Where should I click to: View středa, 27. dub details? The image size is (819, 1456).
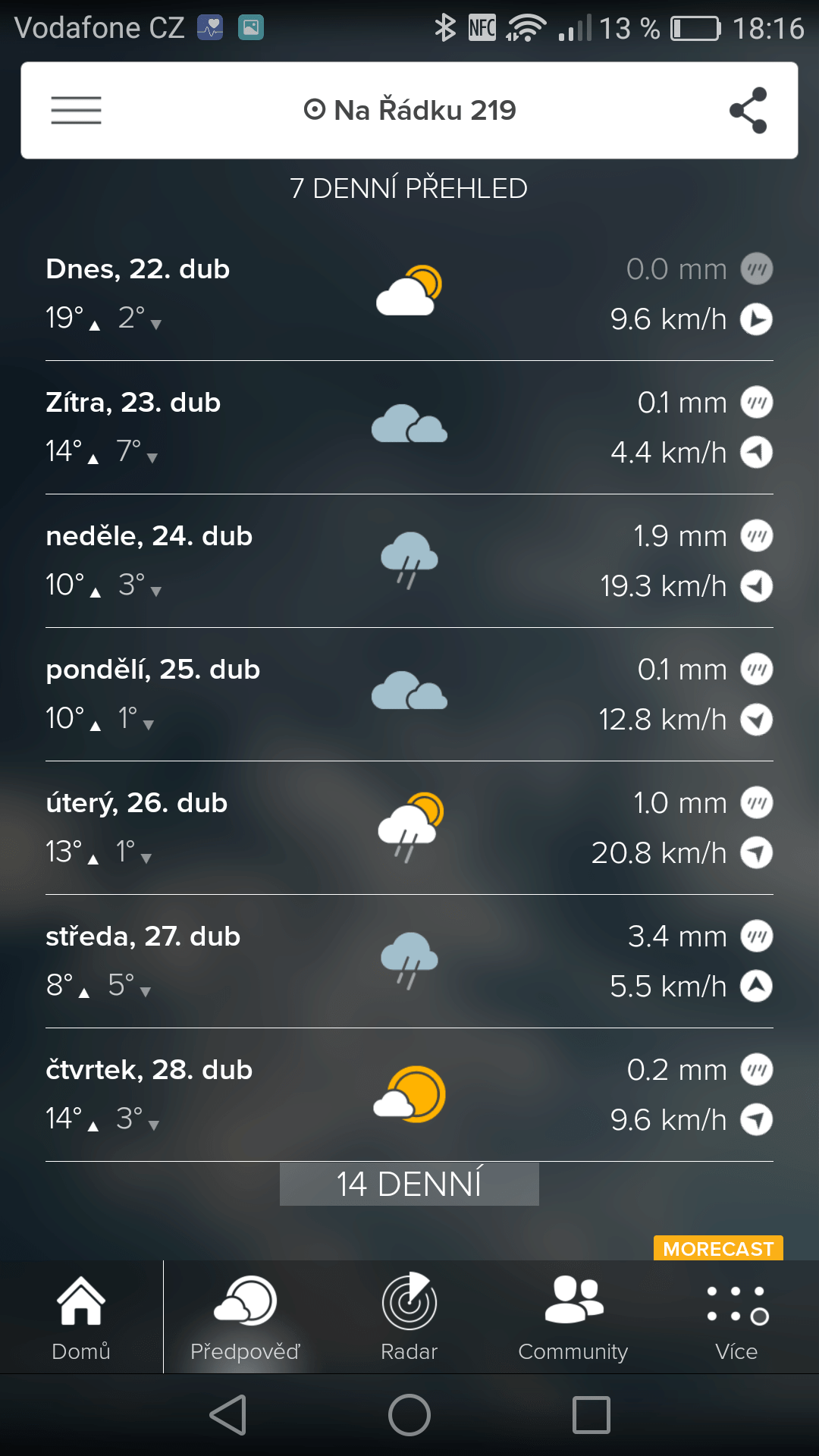[x=409, y=962]
